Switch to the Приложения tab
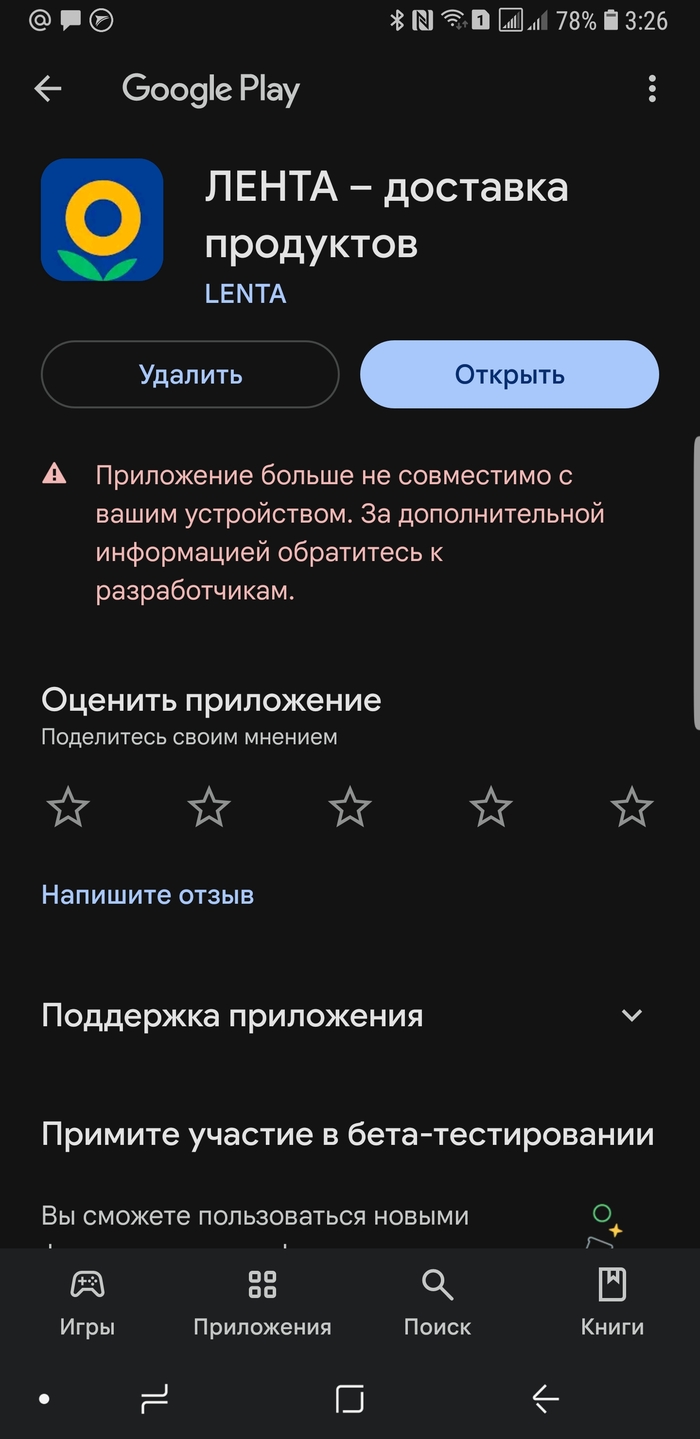700x1439 pixels. 262,1303
